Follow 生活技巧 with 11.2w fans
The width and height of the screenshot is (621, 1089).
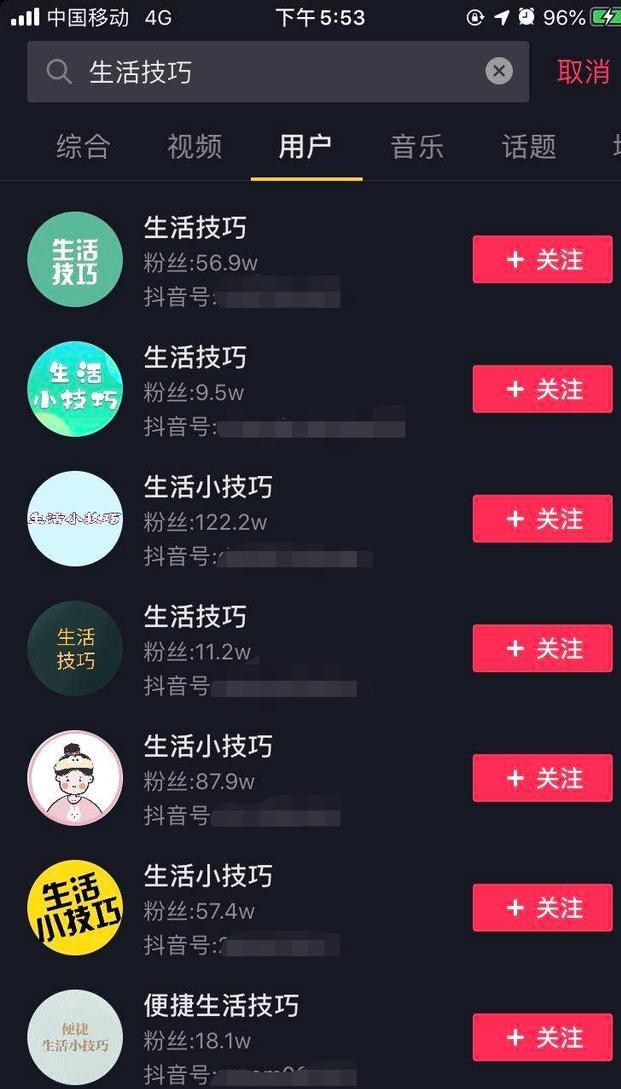coord(542,648)
